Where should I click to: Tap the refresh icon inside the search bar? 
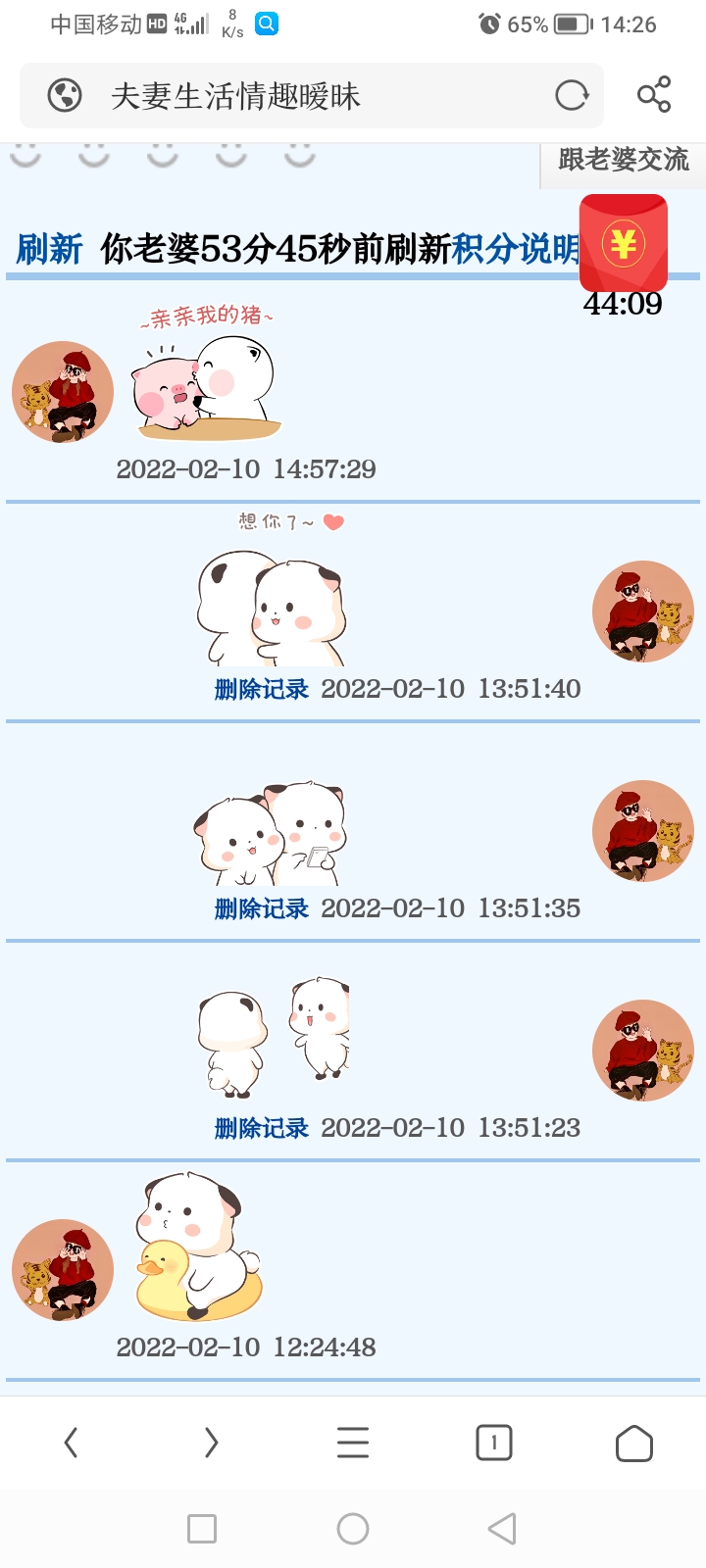pyautogui.click(x=570, y=95)
